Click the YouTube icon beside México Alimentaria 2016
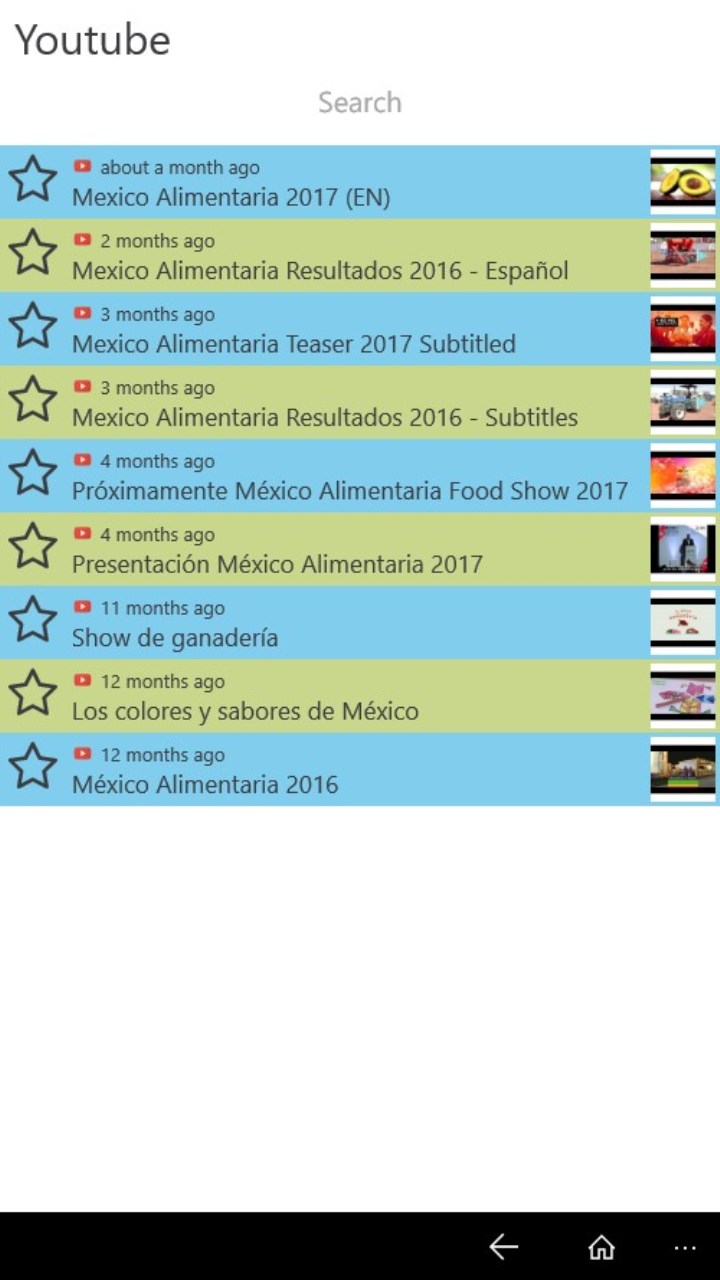Viewport: 720px width, 1280px height. click(83, 755)
